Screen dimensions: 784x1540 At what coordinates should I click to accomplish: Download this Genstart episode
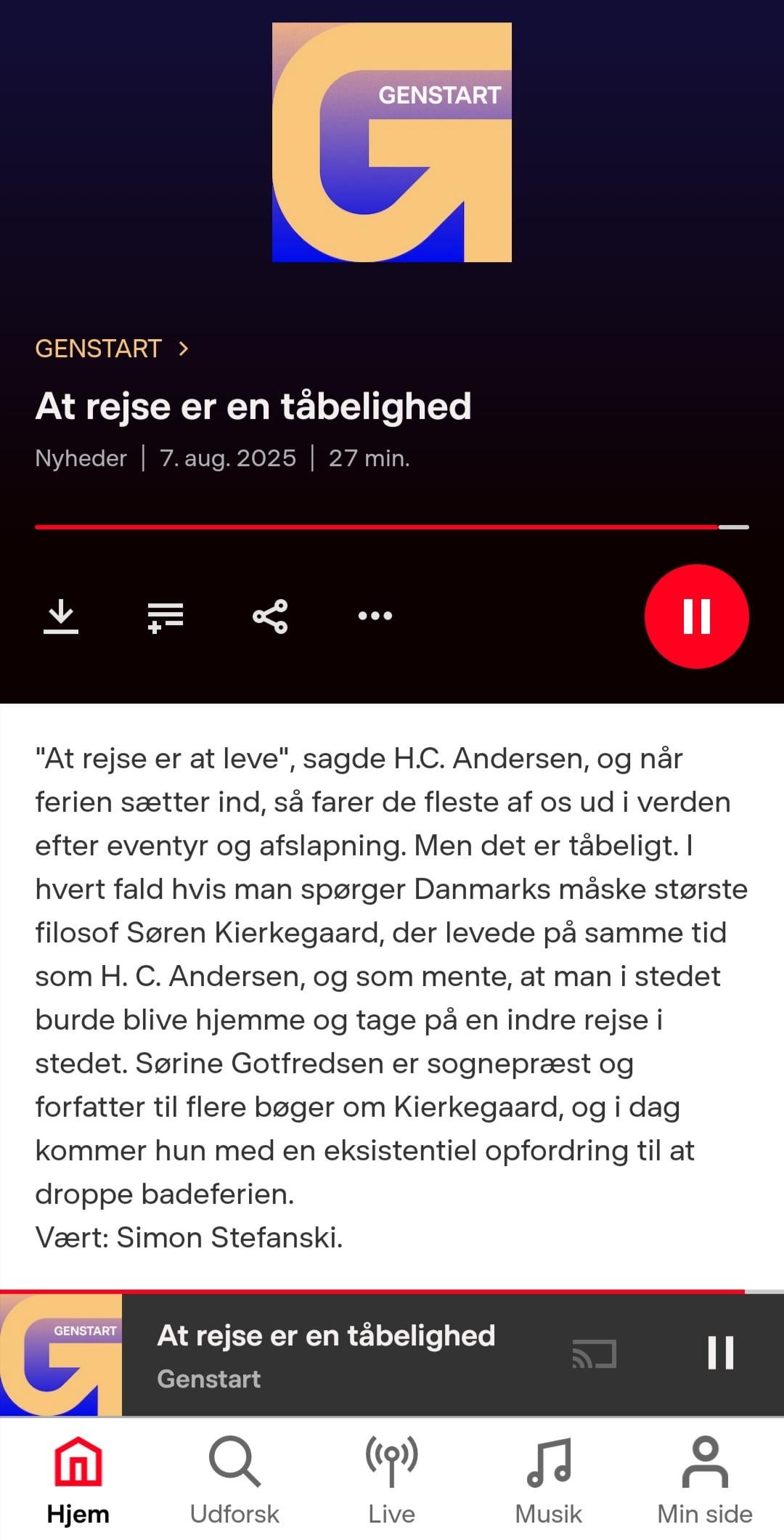61,616
